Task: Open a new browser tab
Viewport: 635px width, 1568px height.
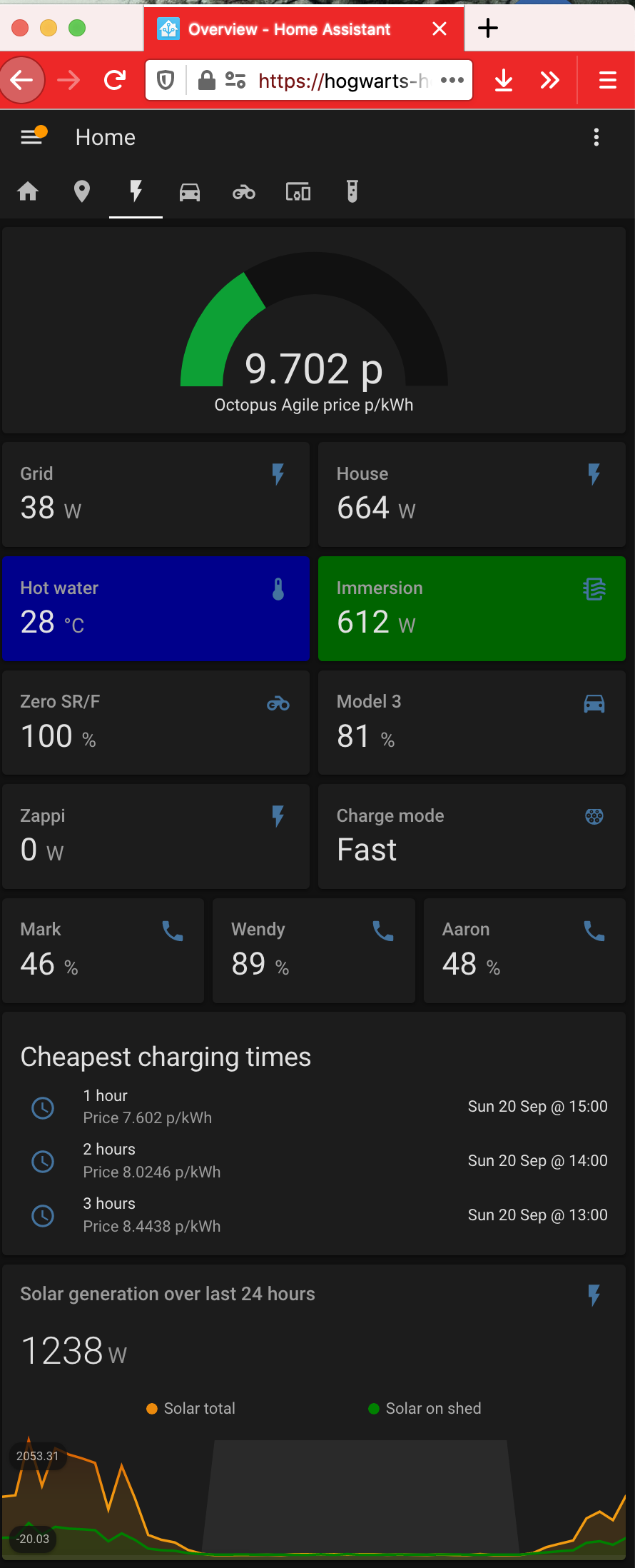Action: coord(488,29)
